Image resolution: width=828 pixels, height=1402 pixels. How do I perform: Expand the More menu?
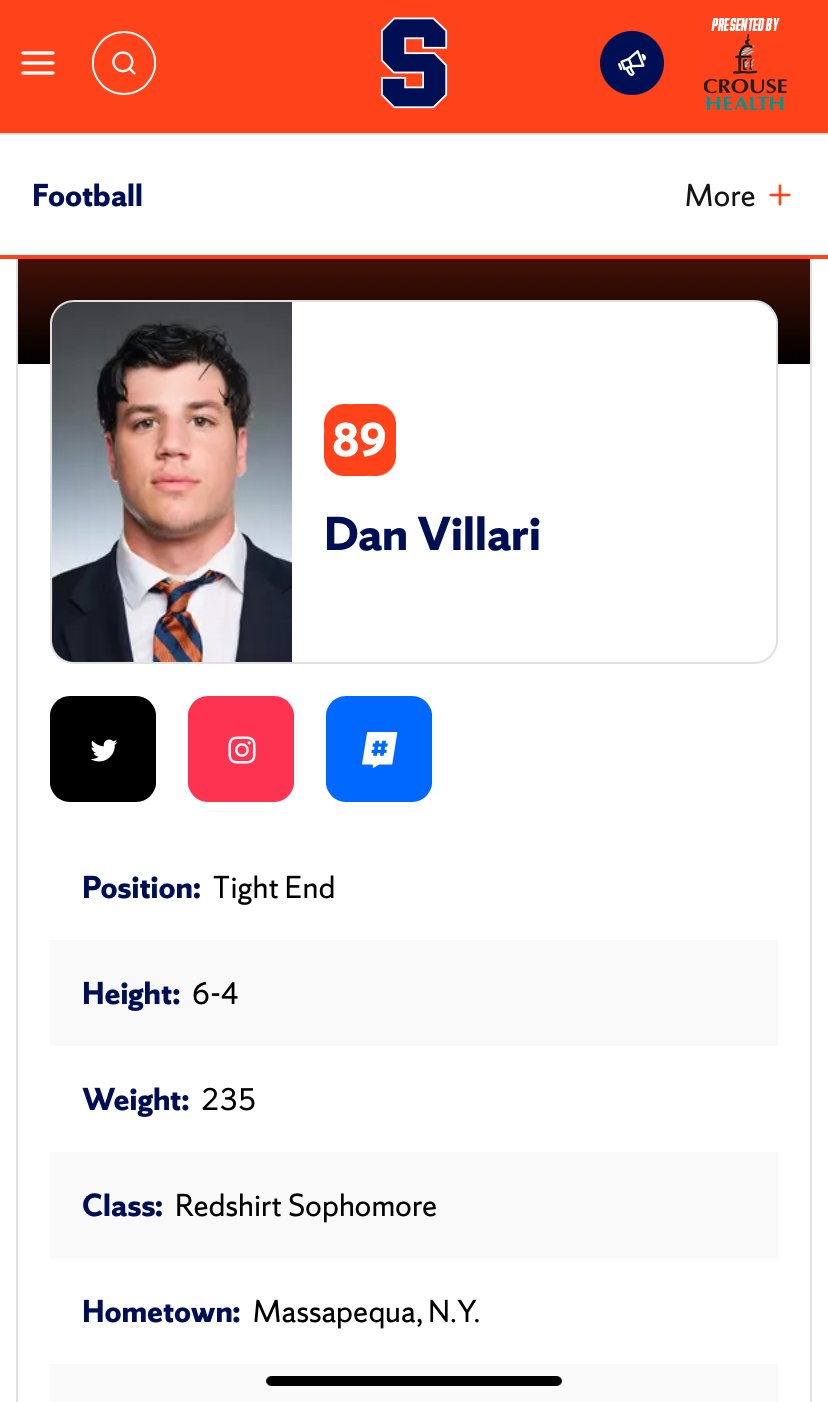tap(738, 196)
